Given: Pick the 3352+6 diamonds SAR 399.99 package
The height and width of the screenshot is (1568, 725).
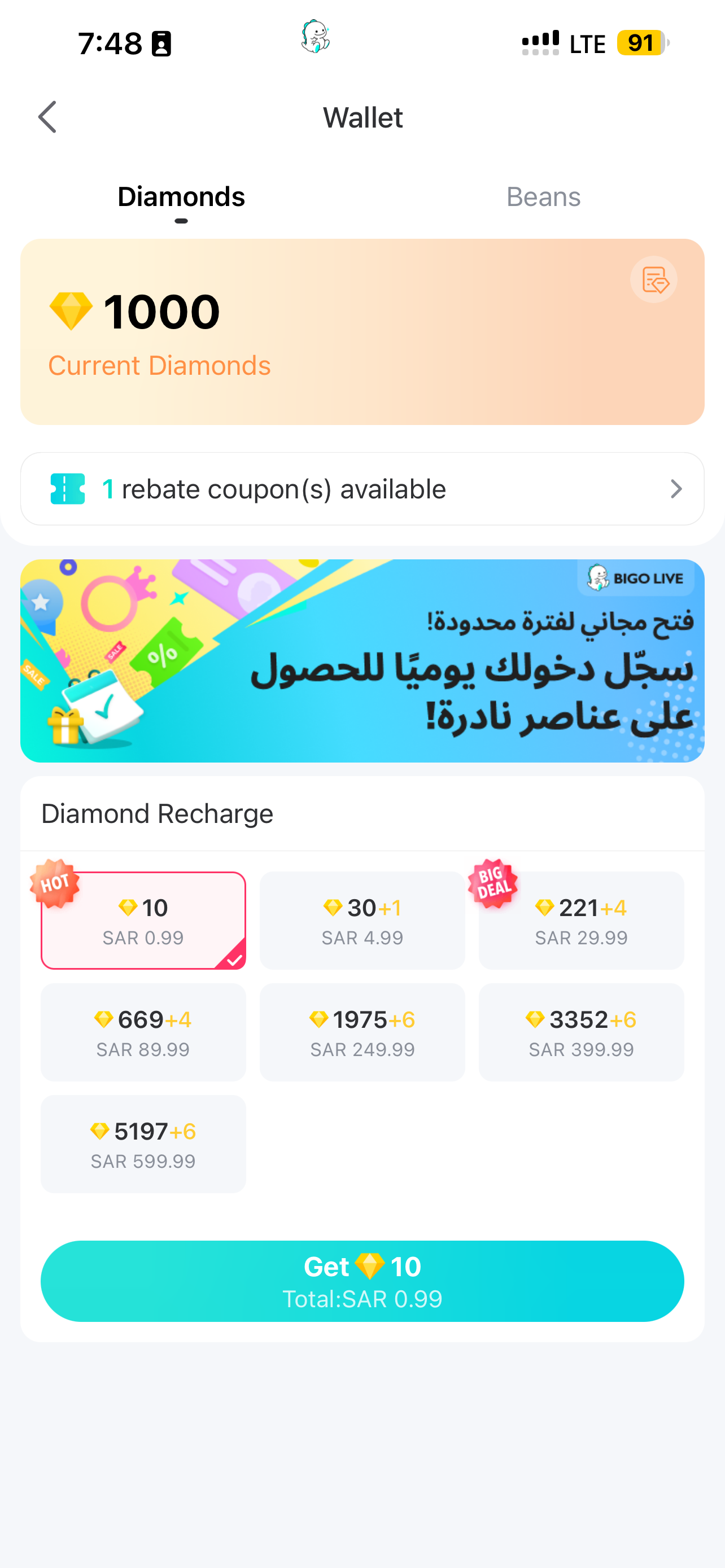Looking at the screenshot, I should 582,1032.
